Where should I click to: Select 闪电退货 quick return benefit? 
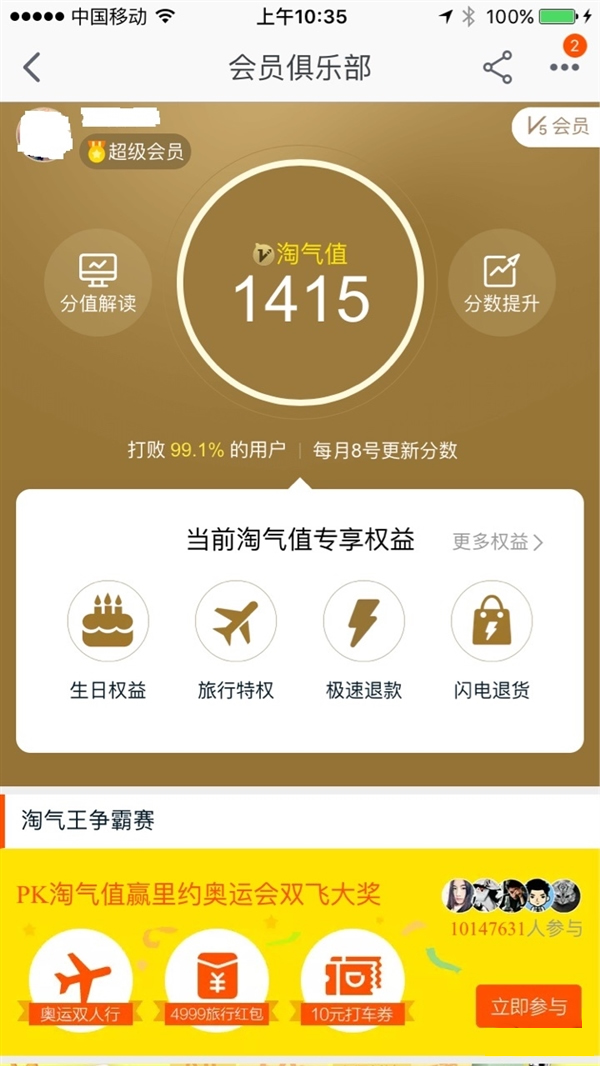[492, 640]
